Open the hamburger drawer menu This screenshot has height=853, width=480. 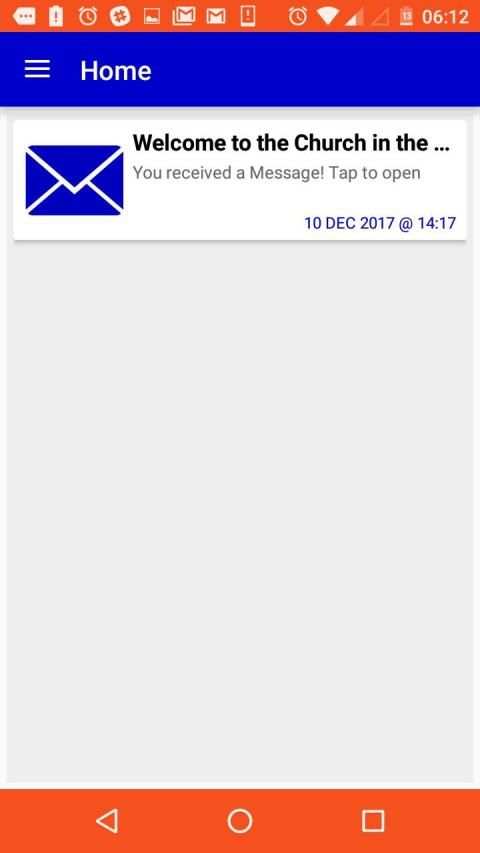37,70
